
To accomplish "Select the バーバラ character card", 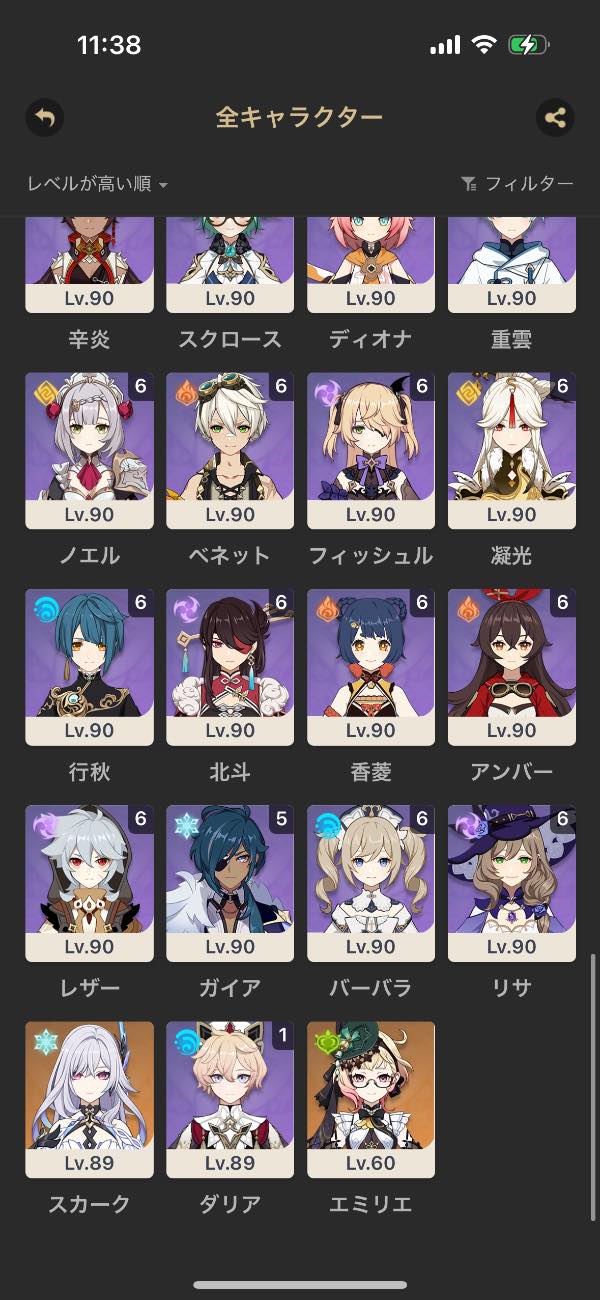I will (371, 882).
